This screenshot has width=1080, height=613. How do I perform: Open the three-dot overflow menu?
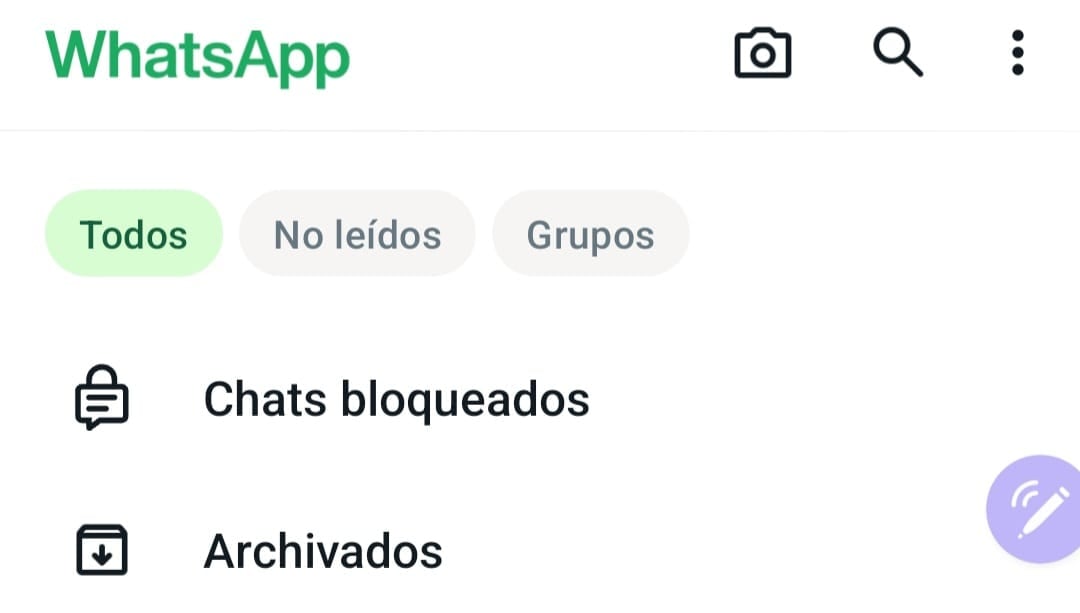[x=1017, y=53]
